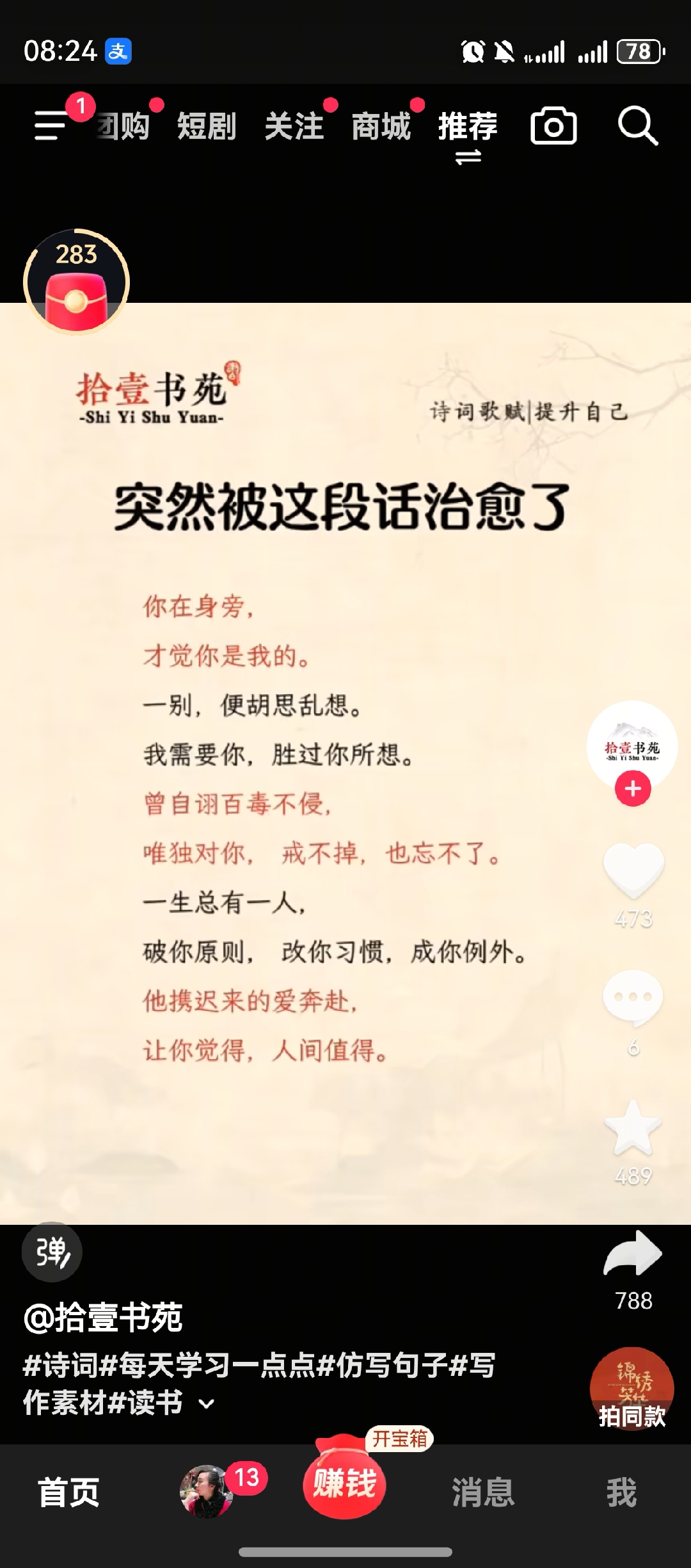691x1568 pixels.
Task: Switch to the 短剧 tab
Action: coord(207,126)
